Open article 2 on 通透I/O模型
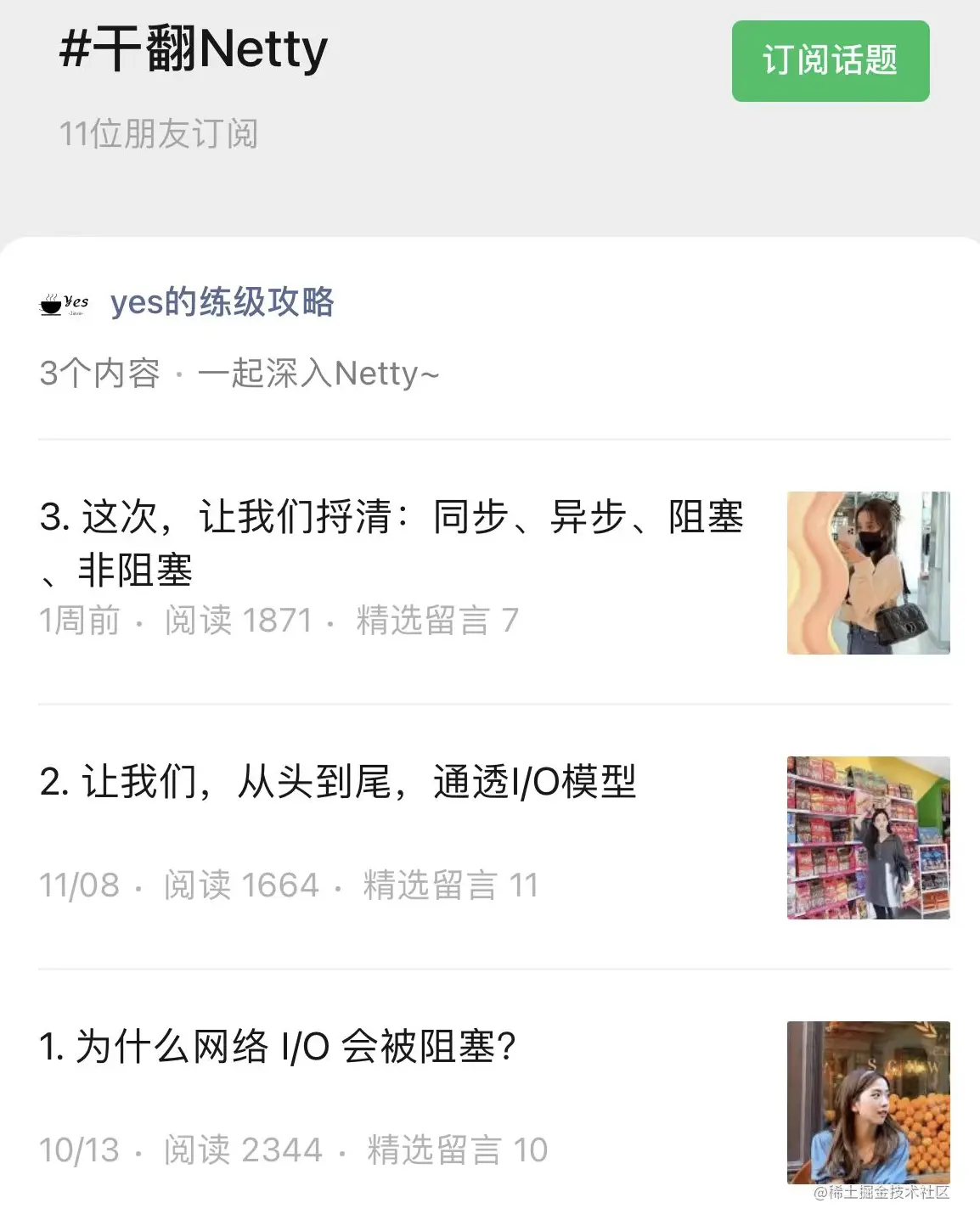Image resolution: width=980 pixels, height=1231 pixels. (338, 783)
